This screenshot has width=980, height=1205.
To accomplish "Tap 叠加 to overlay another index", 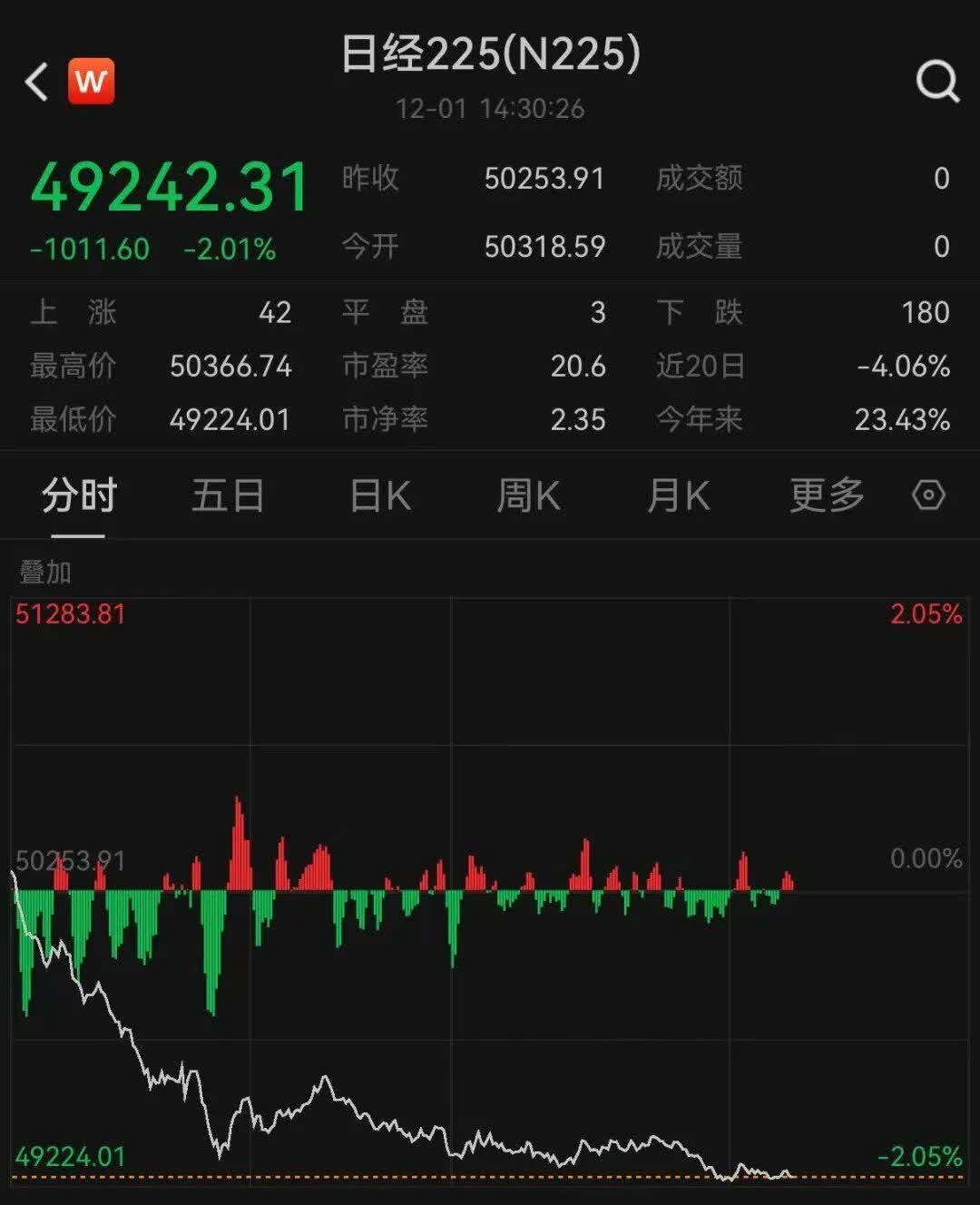I will click(45, 572).
